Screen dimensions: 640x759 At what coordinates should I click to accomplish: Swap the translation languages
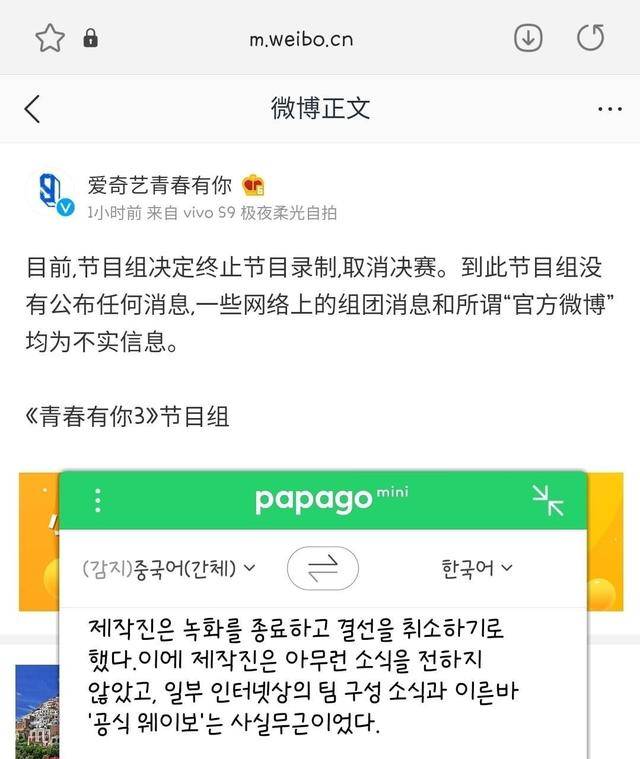click(323, 569)
